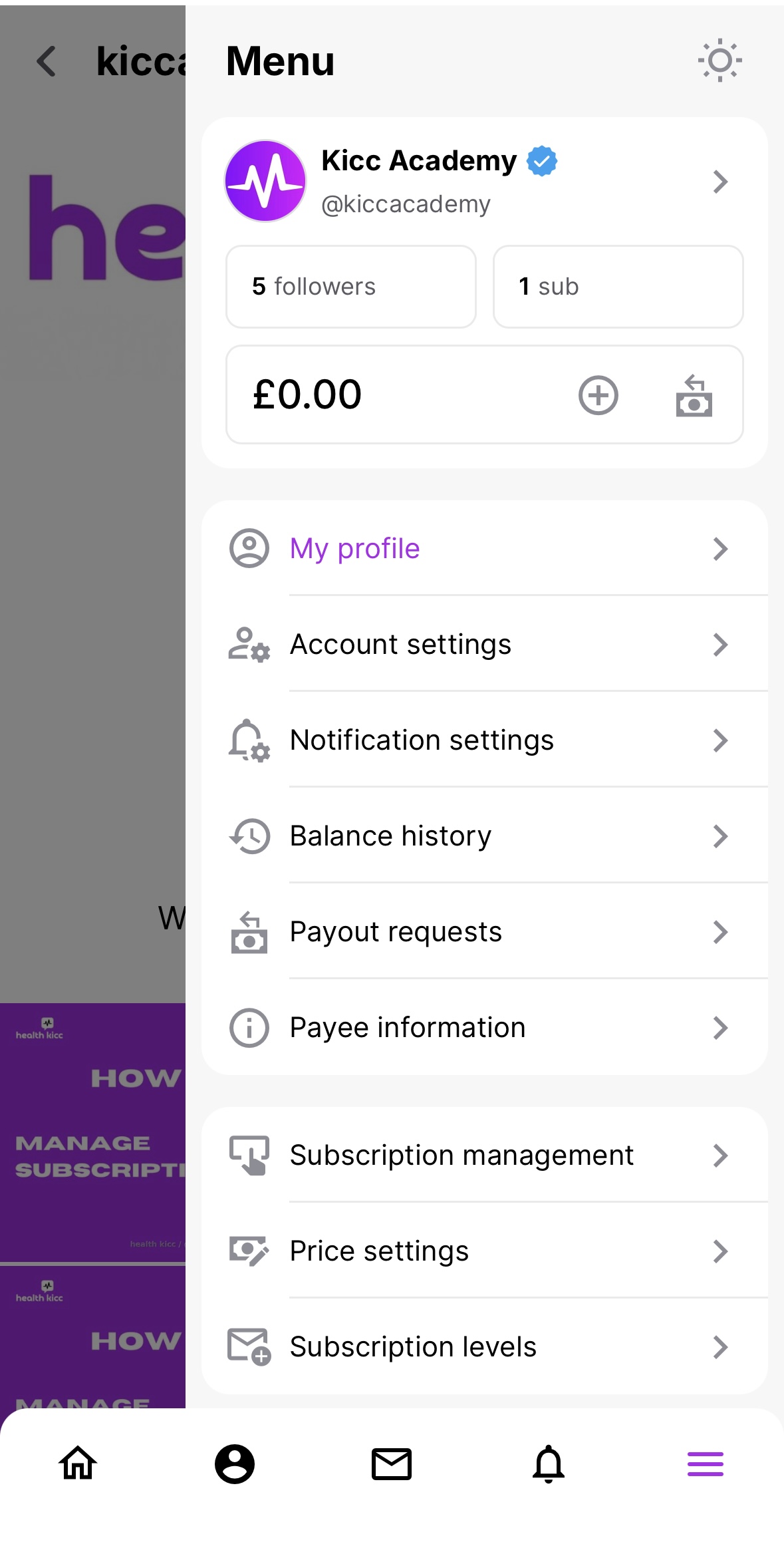Toggle the light/dark theme sun icon
The image size is (784, 1544).
click(x=720, y=61)
